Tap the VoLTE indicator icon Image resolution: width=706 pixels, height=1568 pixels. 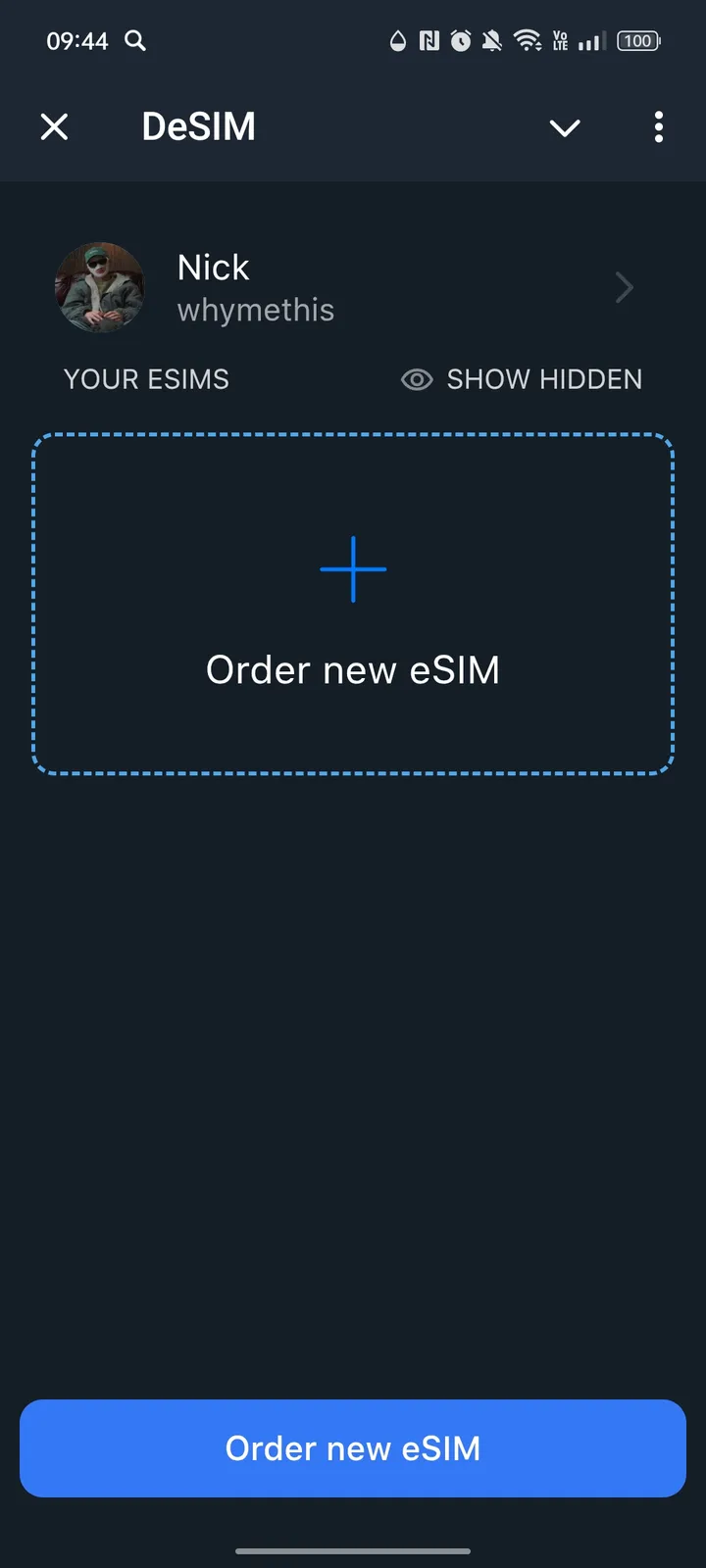pyautogui.click(x=560, y=41)
